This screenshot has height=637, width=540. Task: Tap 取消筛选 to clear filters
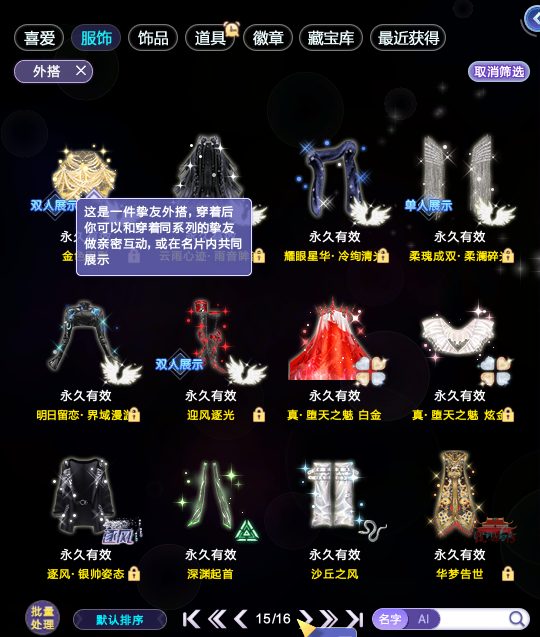(x=499, y=72)
